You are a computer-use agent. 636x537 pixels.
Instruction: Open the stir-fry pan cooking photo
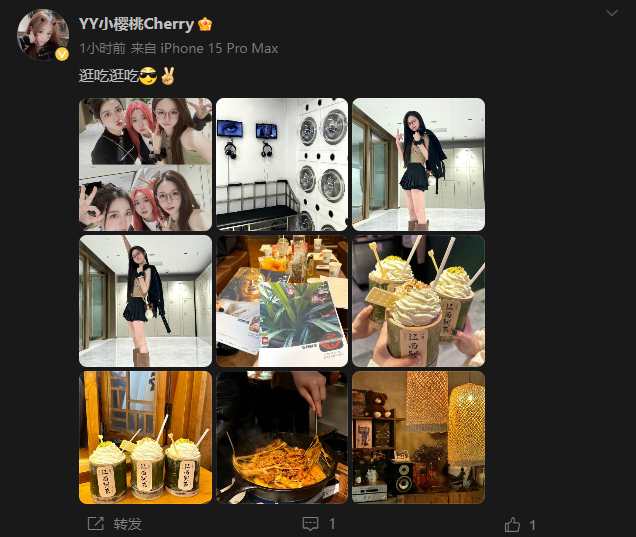[282, 437]
